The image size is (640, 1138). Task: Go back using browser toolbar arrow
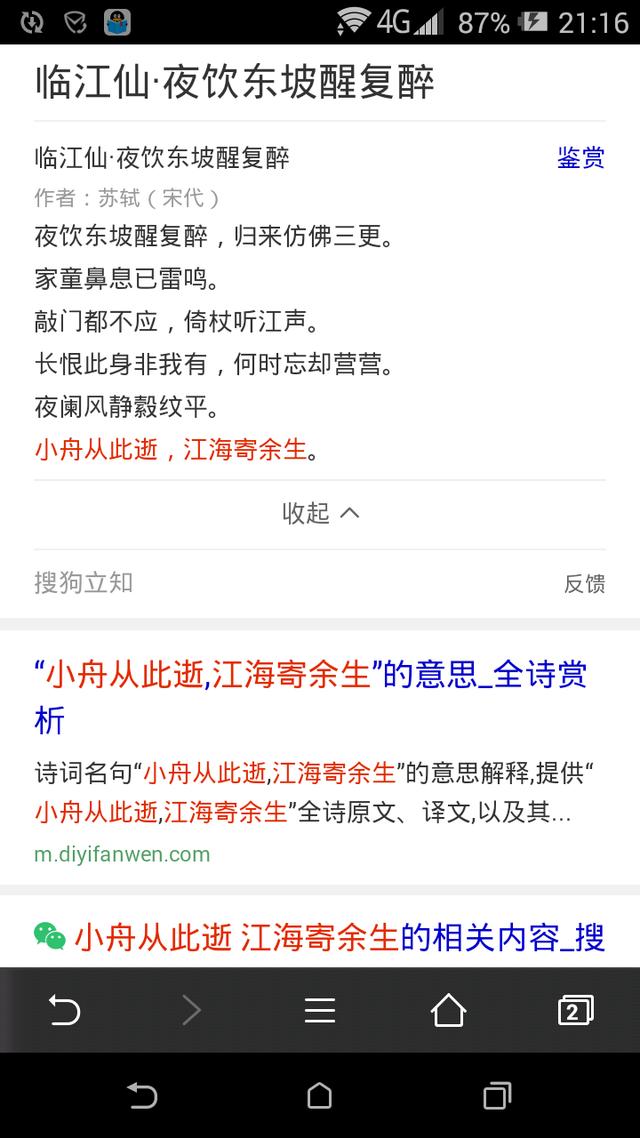tap(64, 1010)
